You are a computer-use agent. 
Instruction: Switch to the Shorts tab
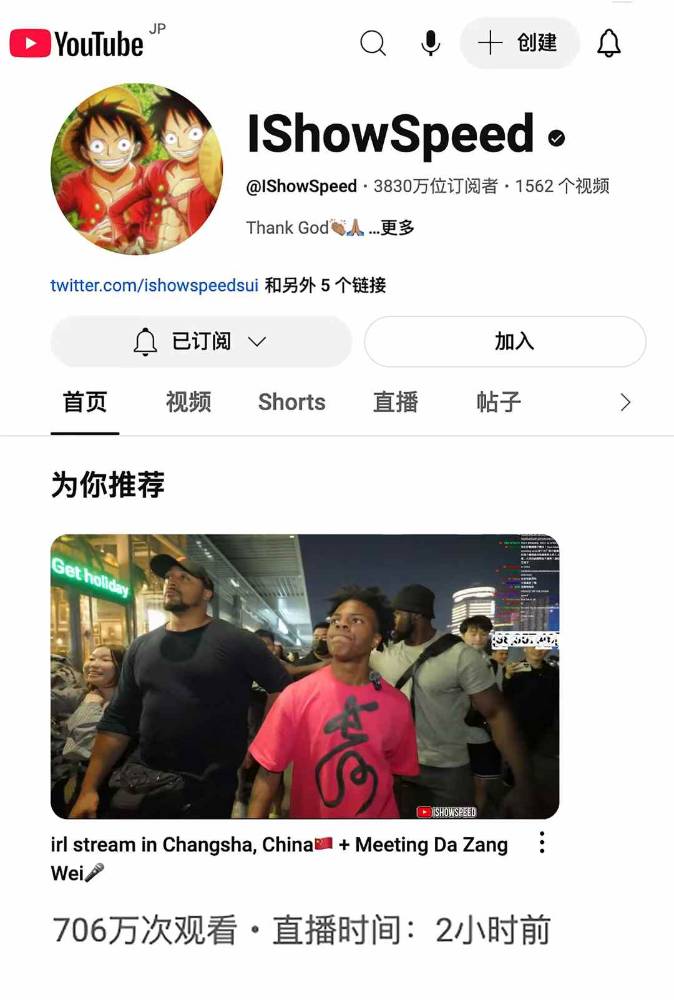291,402
